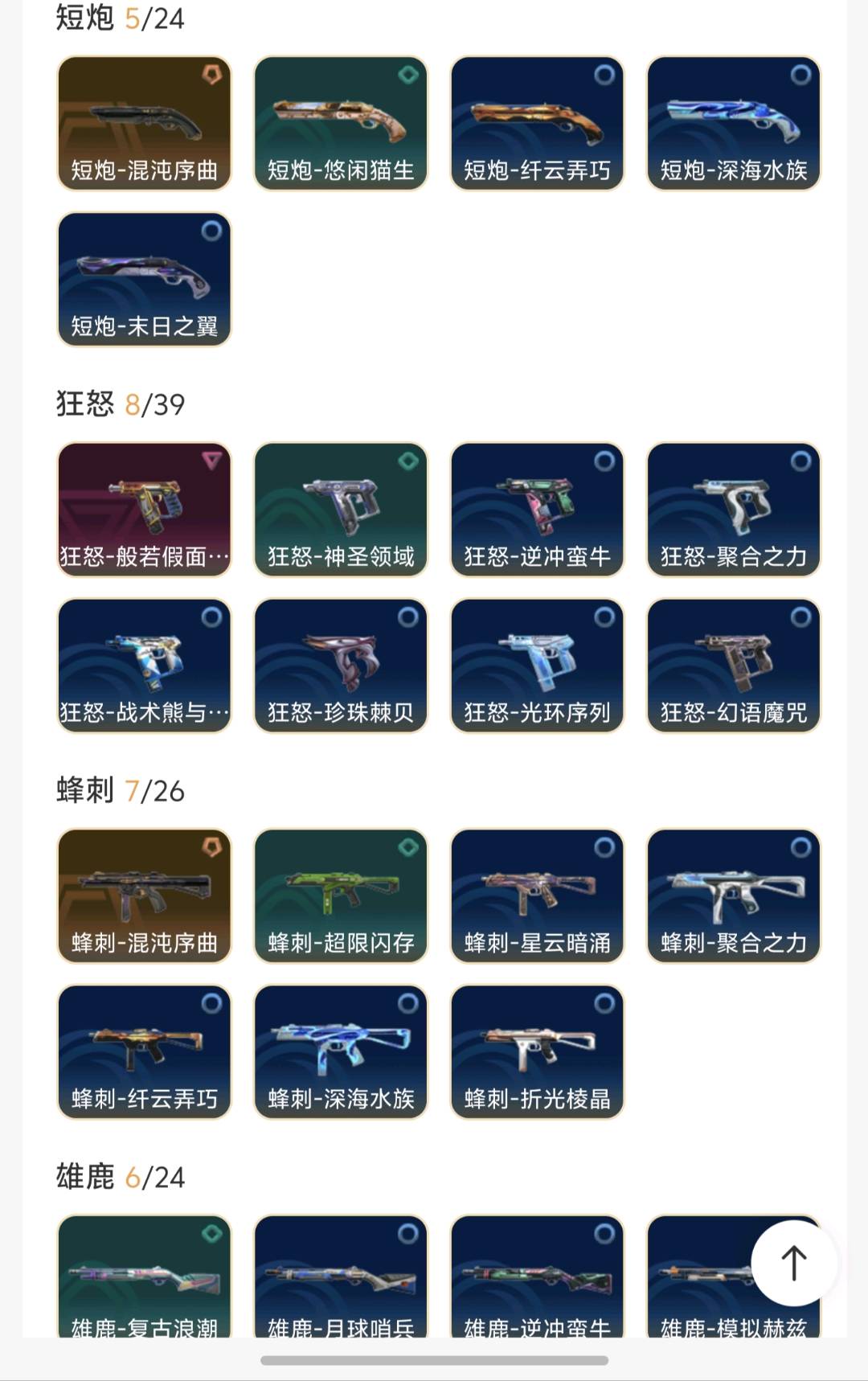Open the 短炮-混沌序曲 skin card
The height and width of the screenshot is (1381, 868).
click(x=145, y=123)
